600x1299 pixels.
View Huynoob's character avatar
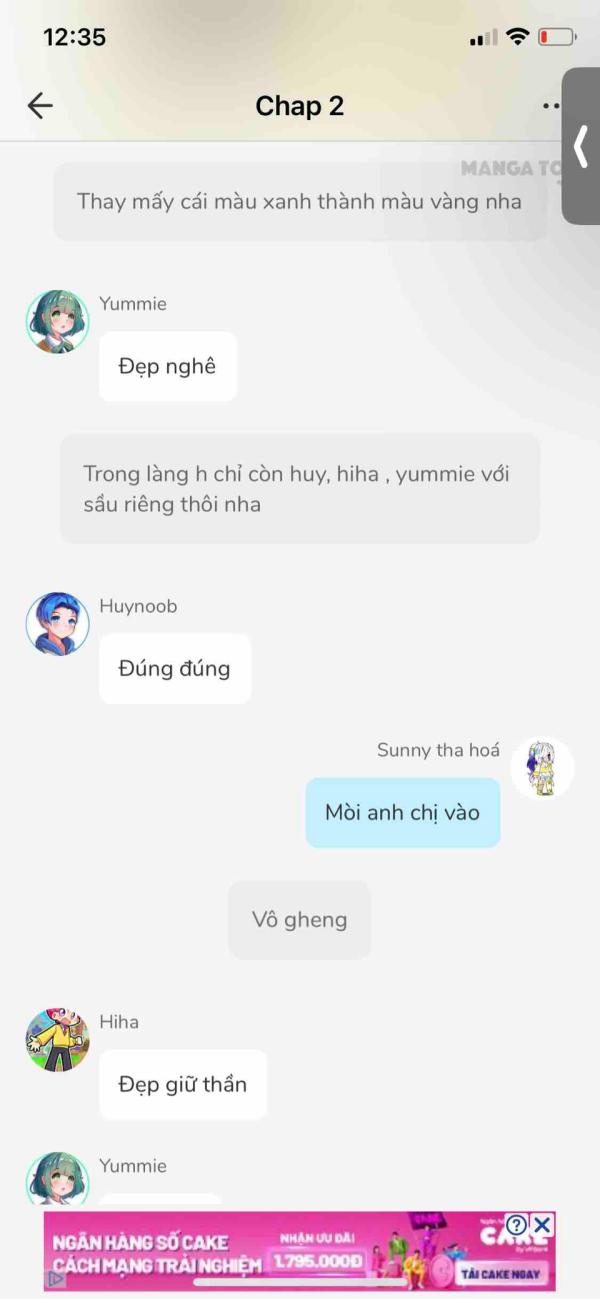click(x=57, y=624)
